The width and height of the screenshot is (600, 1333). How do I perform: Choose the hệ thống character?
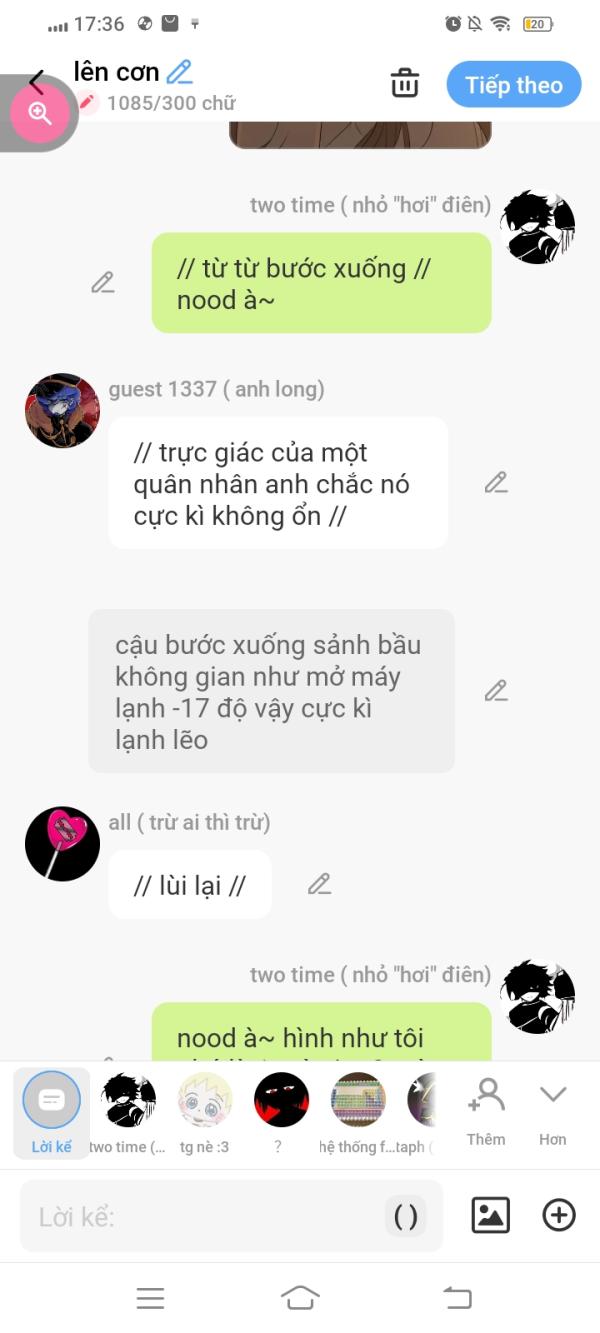click(358, 1113)
